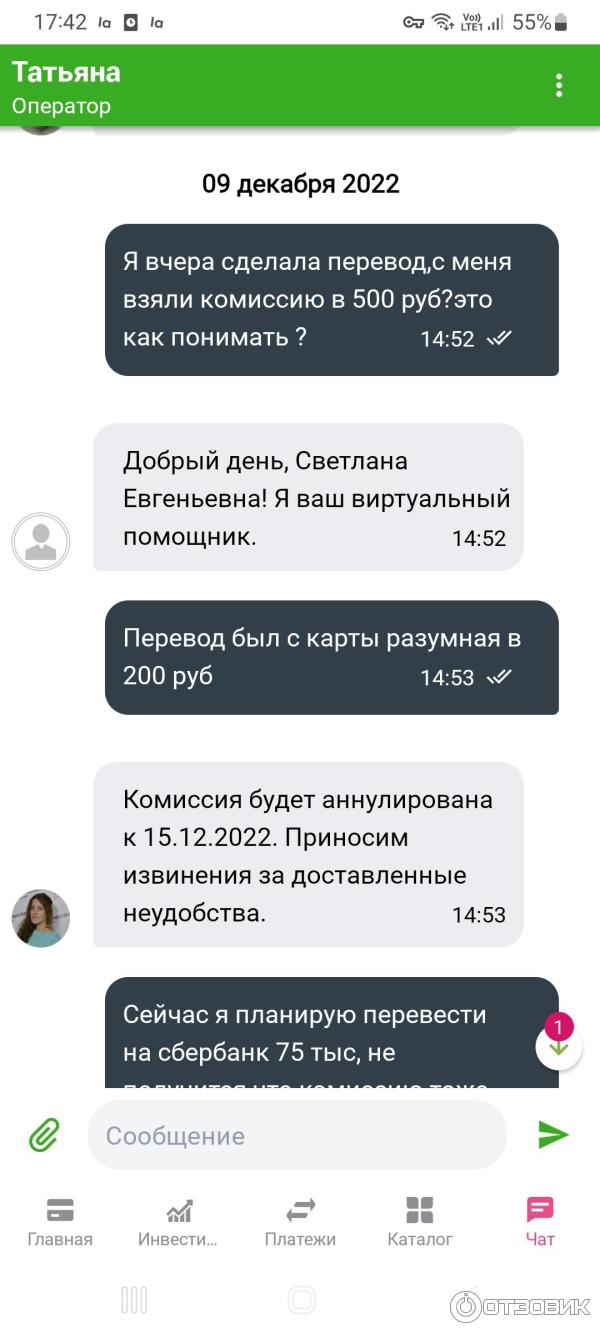Open the Чат tab

(540, 1221)
